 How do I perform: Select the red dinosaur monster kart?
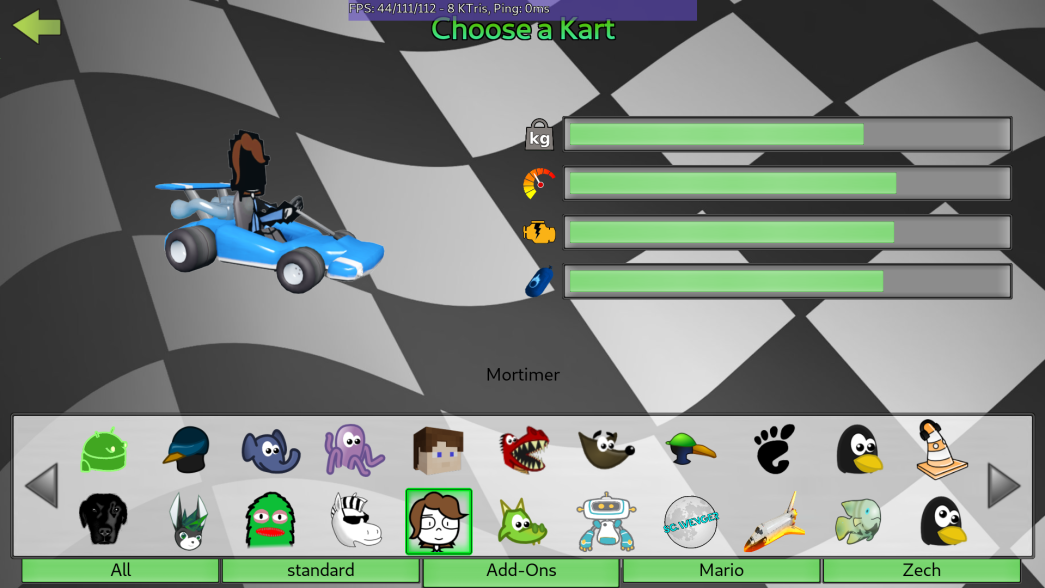click(523, 450)
